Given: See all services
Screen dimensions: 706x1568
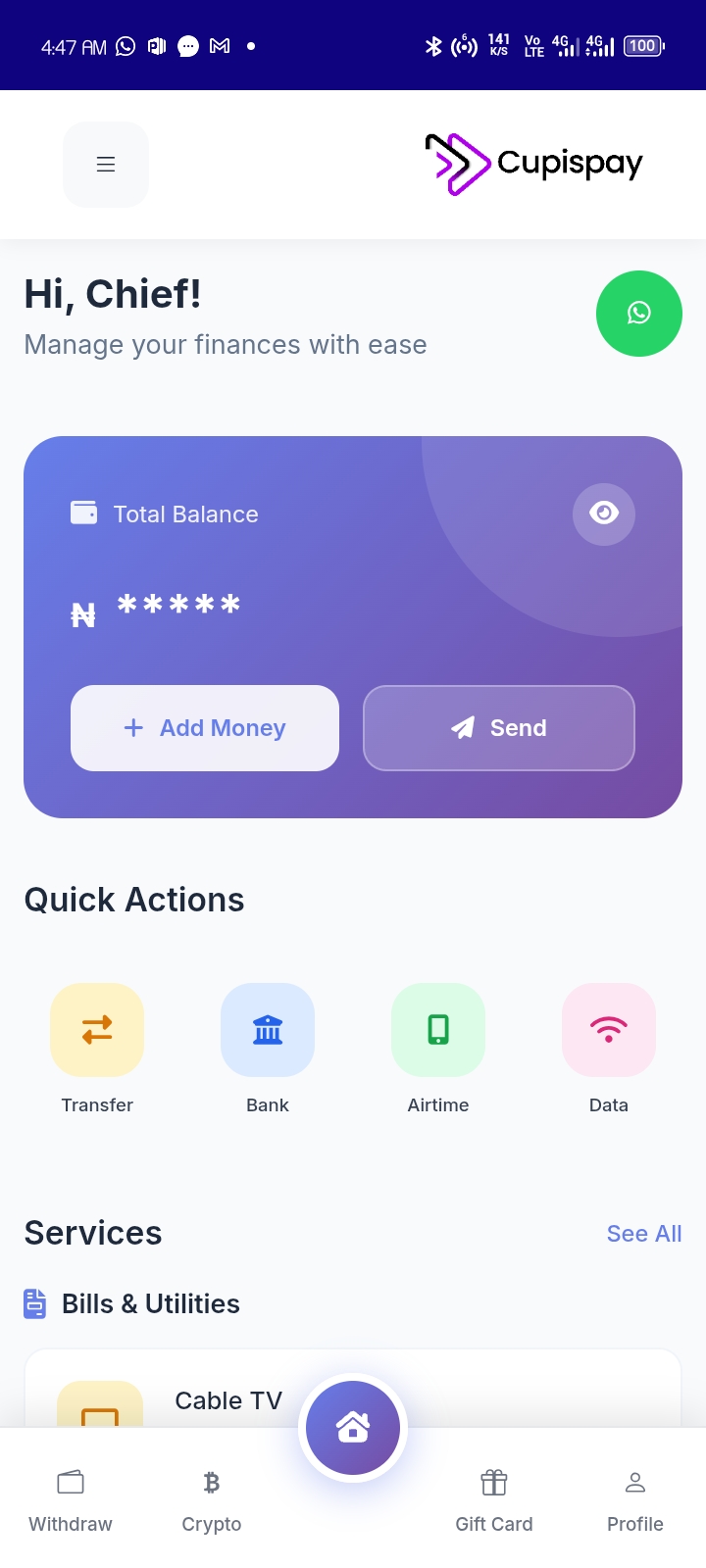Looking at the screenshot, I should point(643,1234).
